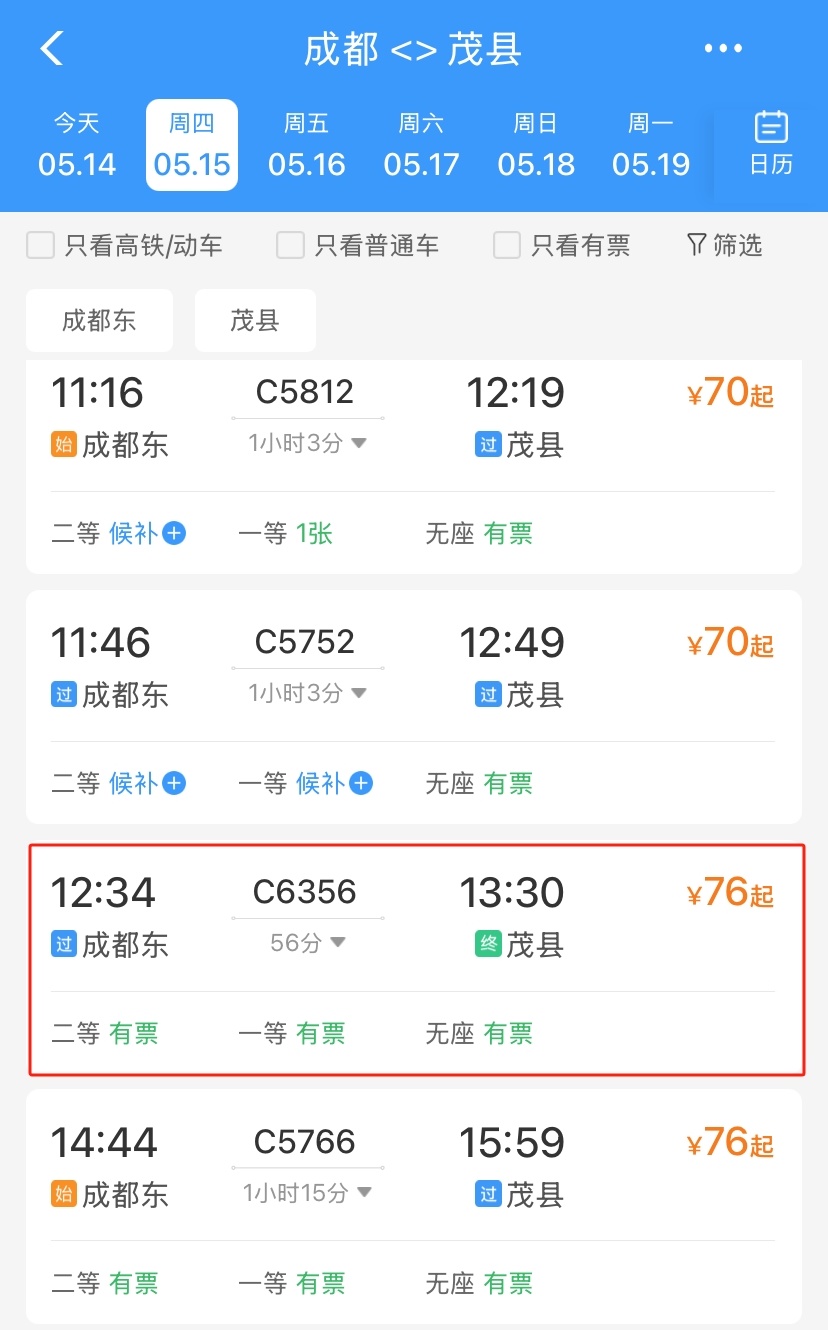Open the 筛选 filter options
Screen dimensions: 828x1330
click(725, 245)
